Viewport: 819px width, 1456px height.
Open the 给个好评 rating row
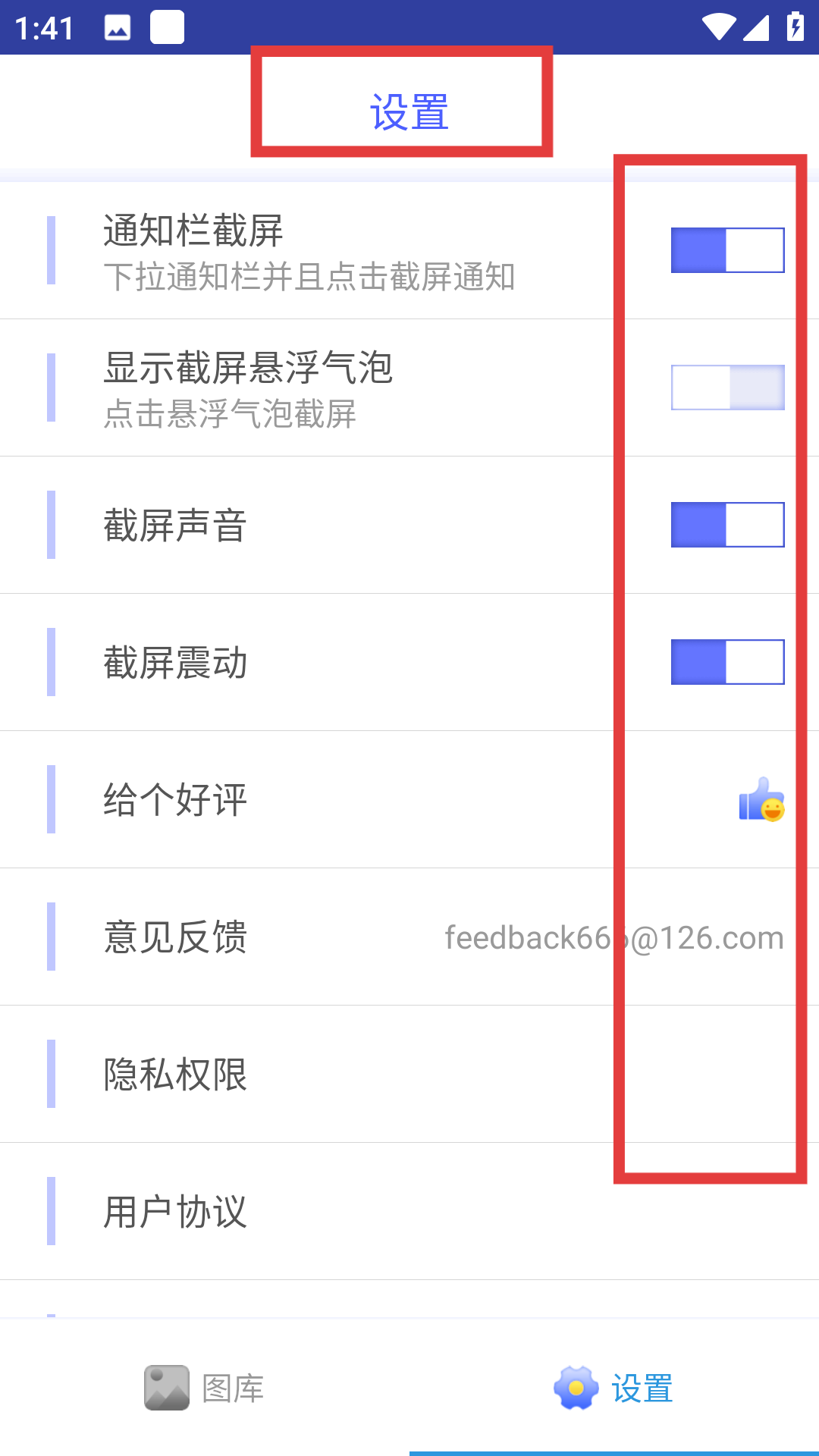pos(409,799)
